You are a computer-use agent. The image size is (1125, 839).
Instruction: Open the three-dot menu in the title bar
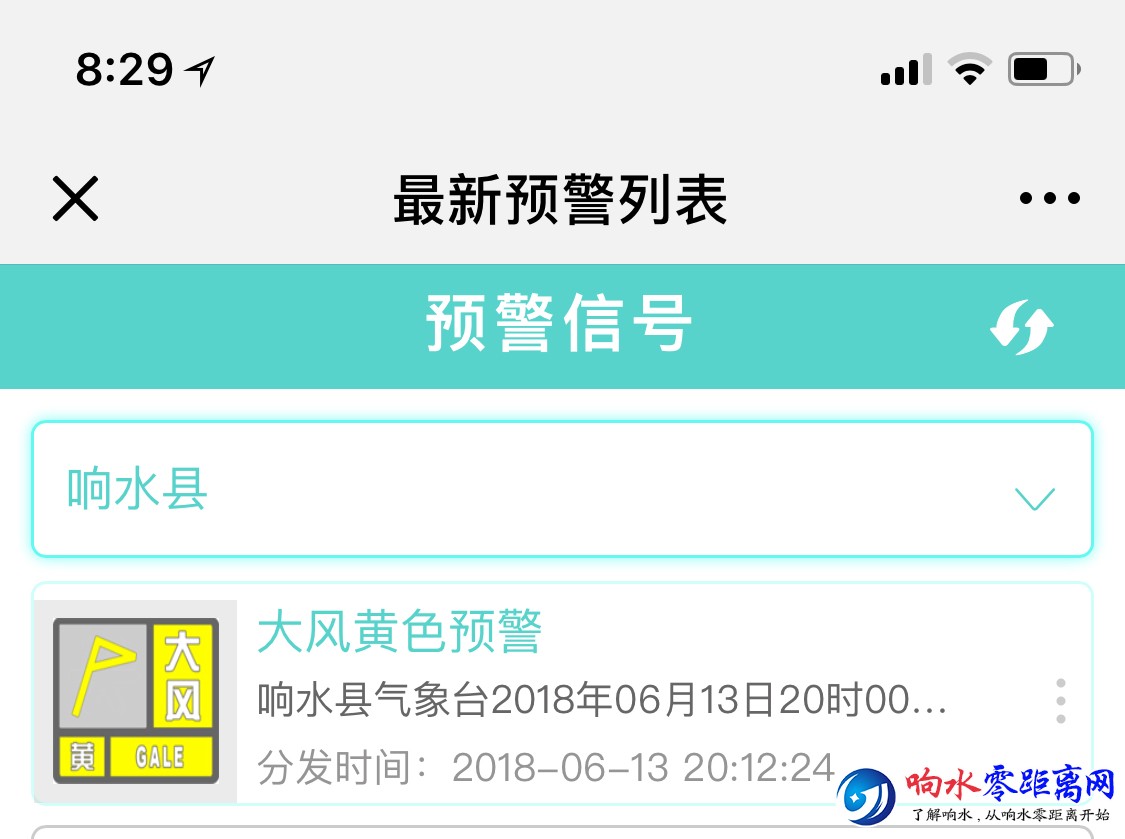(1049, 198)
